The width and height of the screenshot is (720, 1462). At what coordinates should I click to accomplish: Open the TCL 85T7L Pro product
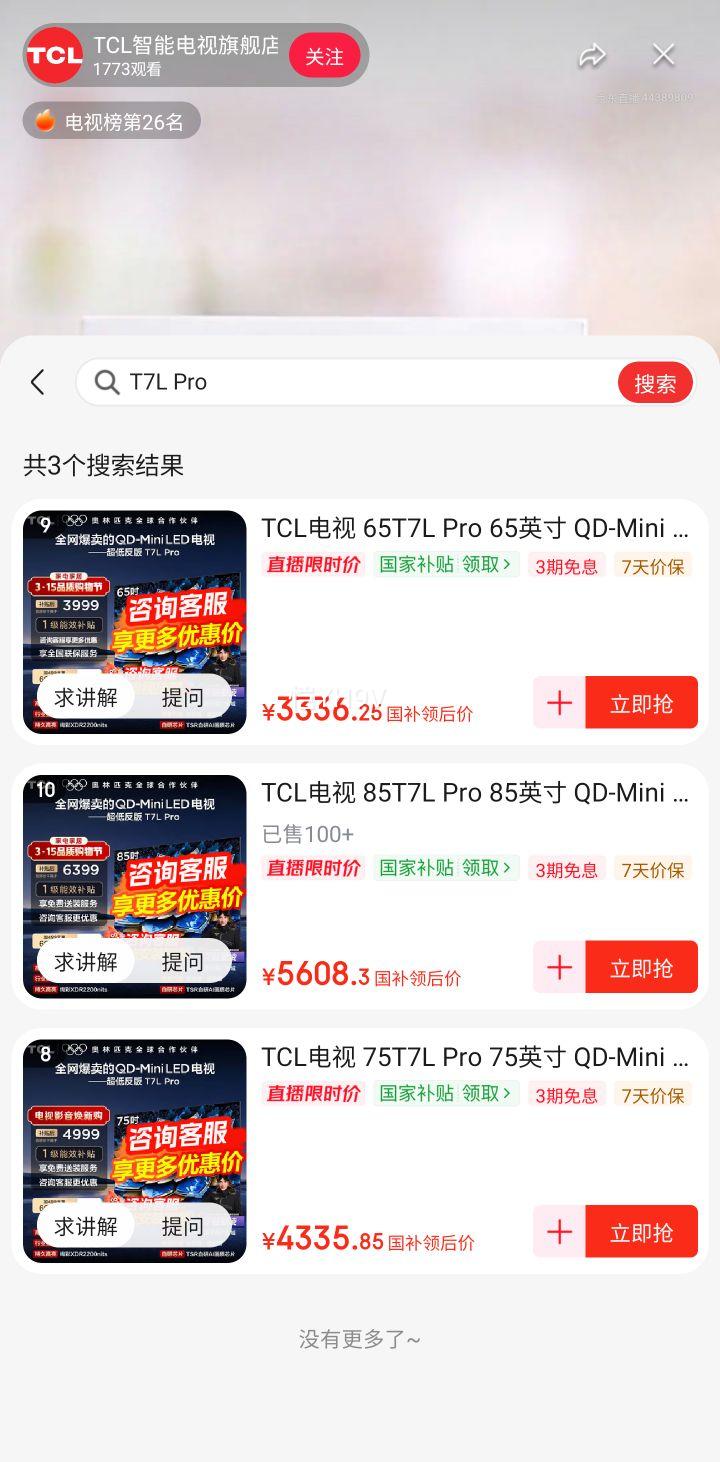(x=475, y=793)
